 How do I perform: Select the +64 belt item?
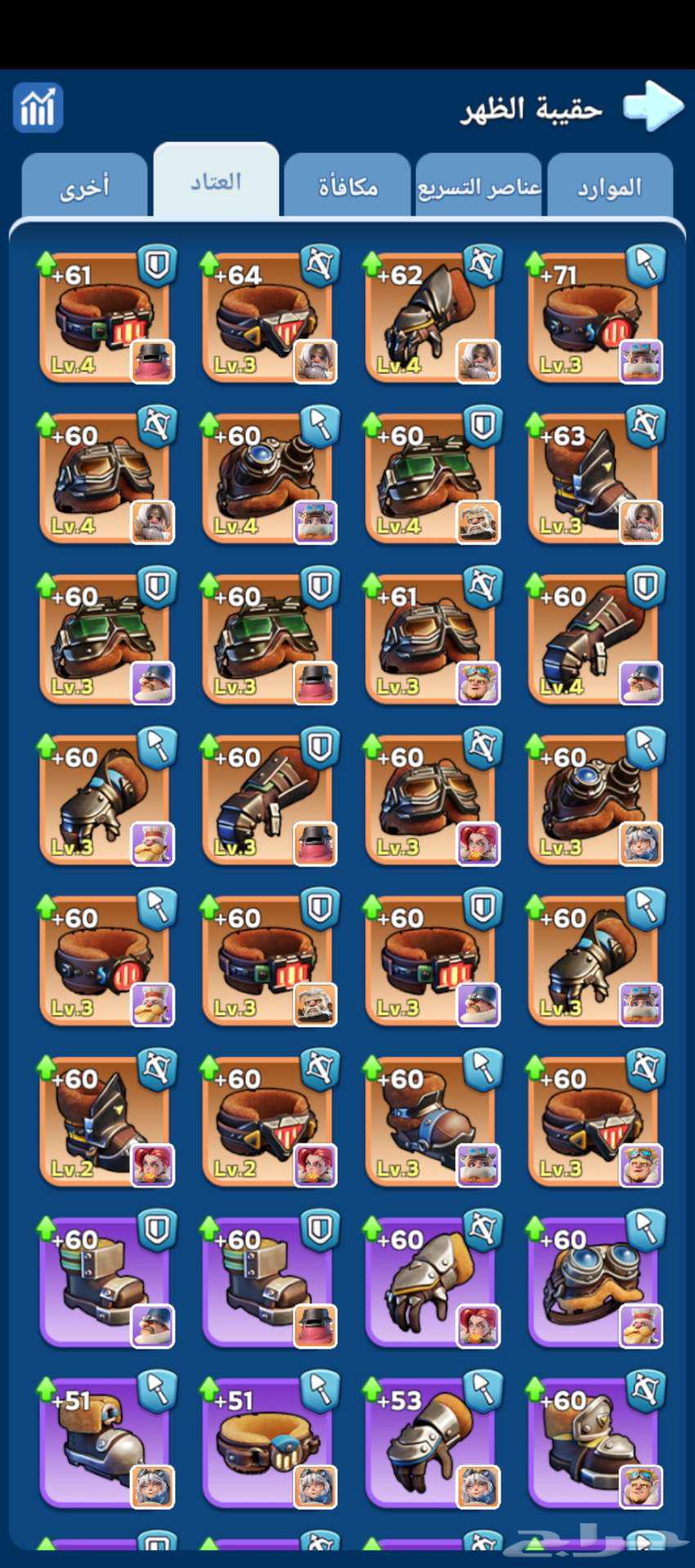click(x=268, y=318)
